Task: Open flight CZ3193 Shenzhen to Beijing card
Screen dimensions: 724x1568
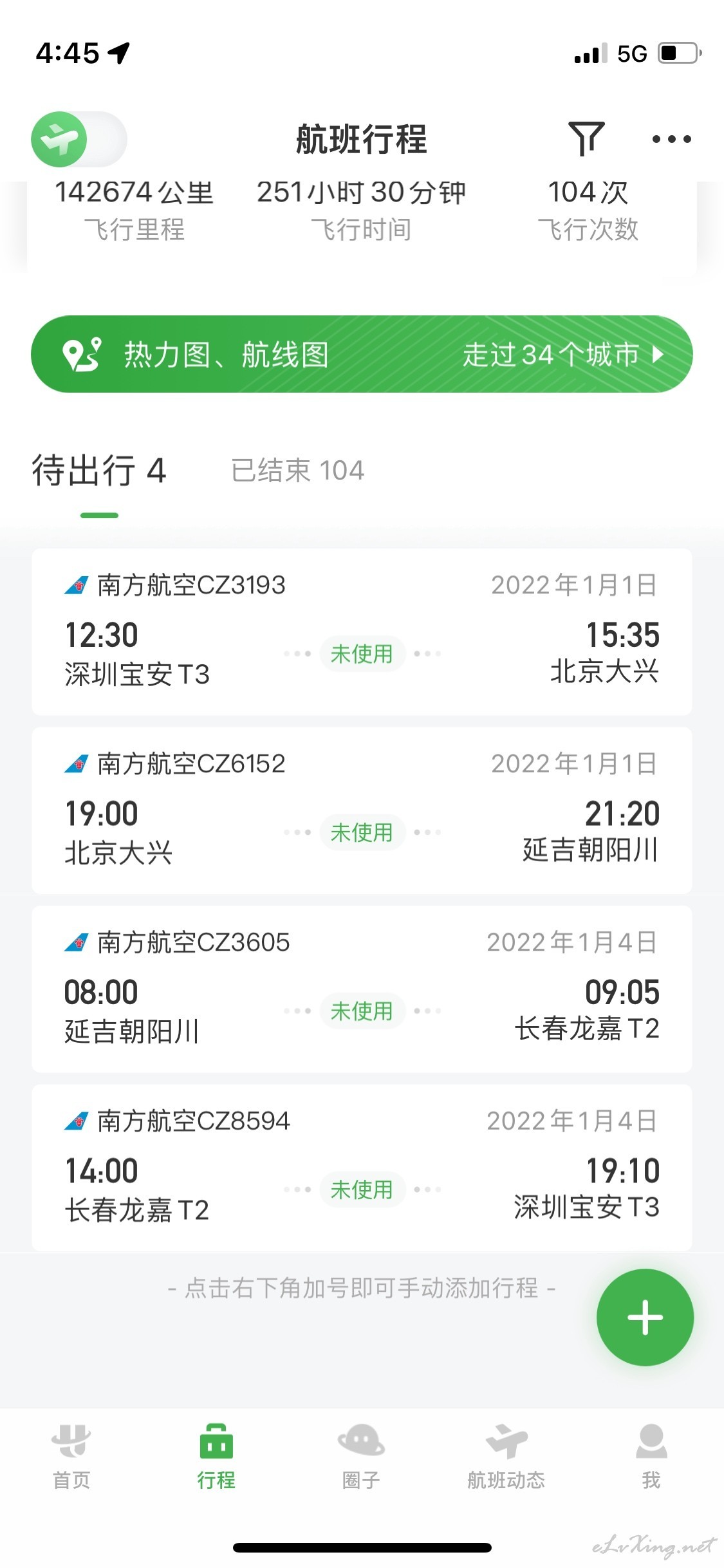Action: (x=362, y=631)
